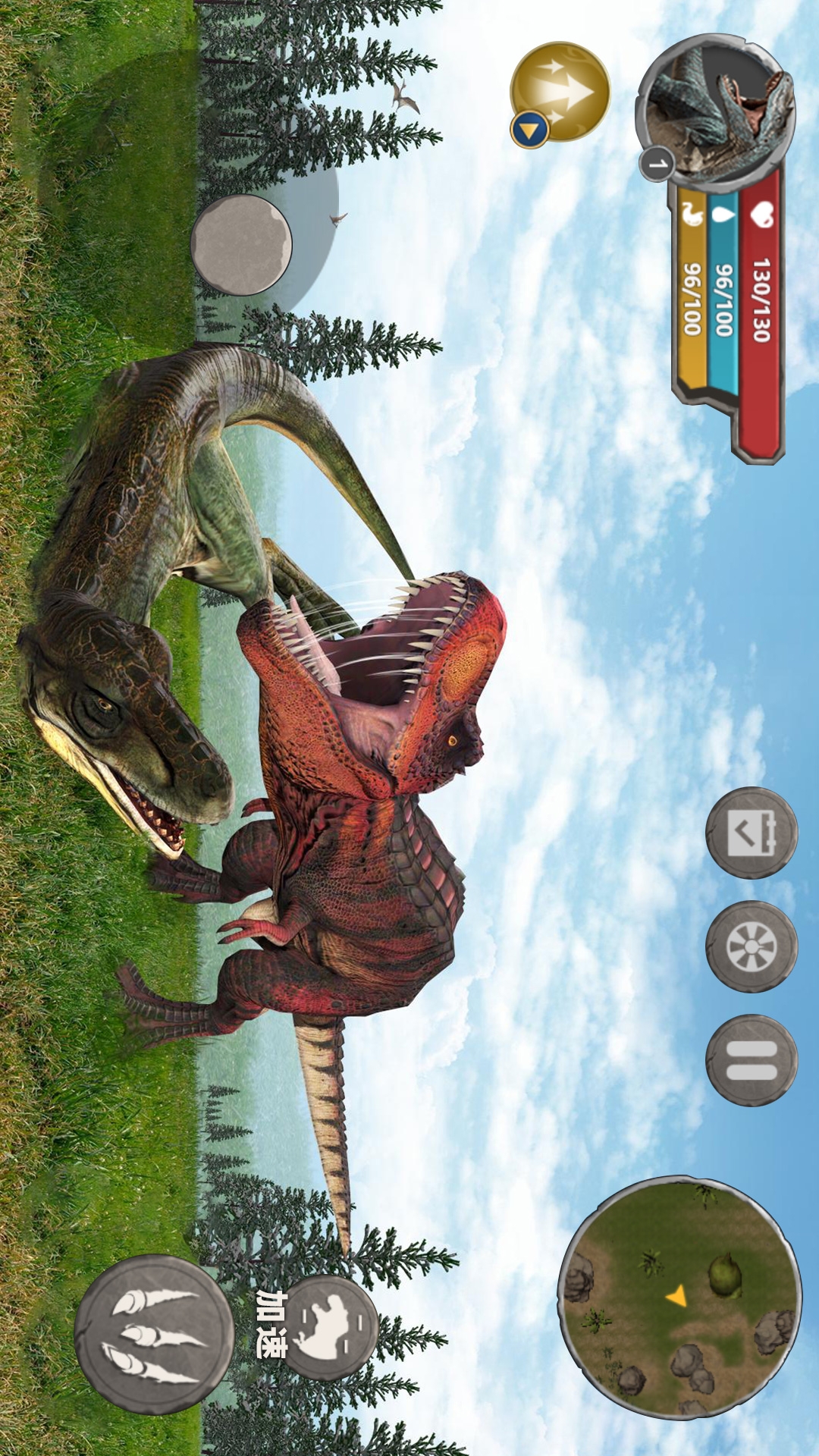Screen dimensions: 819x1456
Task: Pause the game
Action: pyautogui.click(x=752, y=1060)
